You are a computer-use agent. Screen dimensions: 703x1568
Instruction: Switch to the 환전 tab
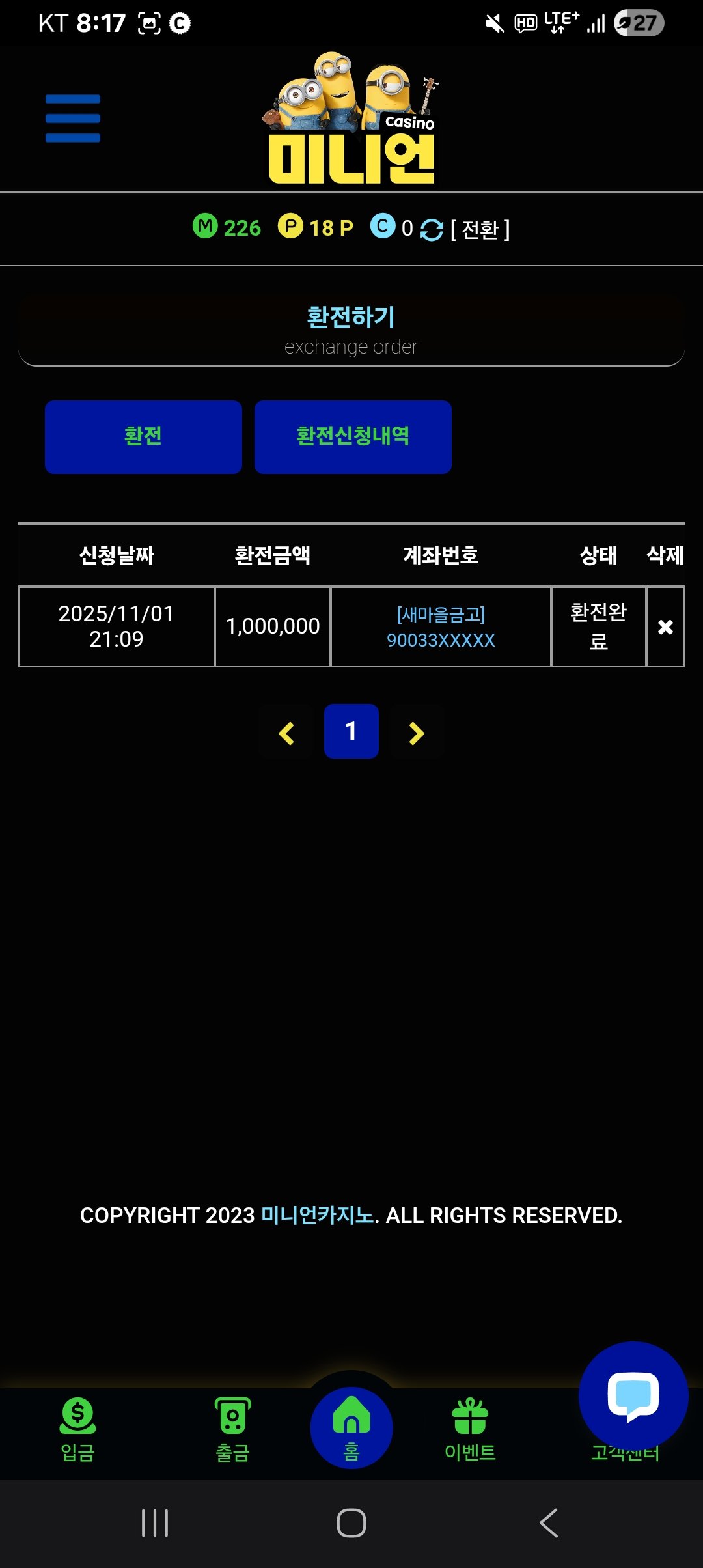click(143, 437)
